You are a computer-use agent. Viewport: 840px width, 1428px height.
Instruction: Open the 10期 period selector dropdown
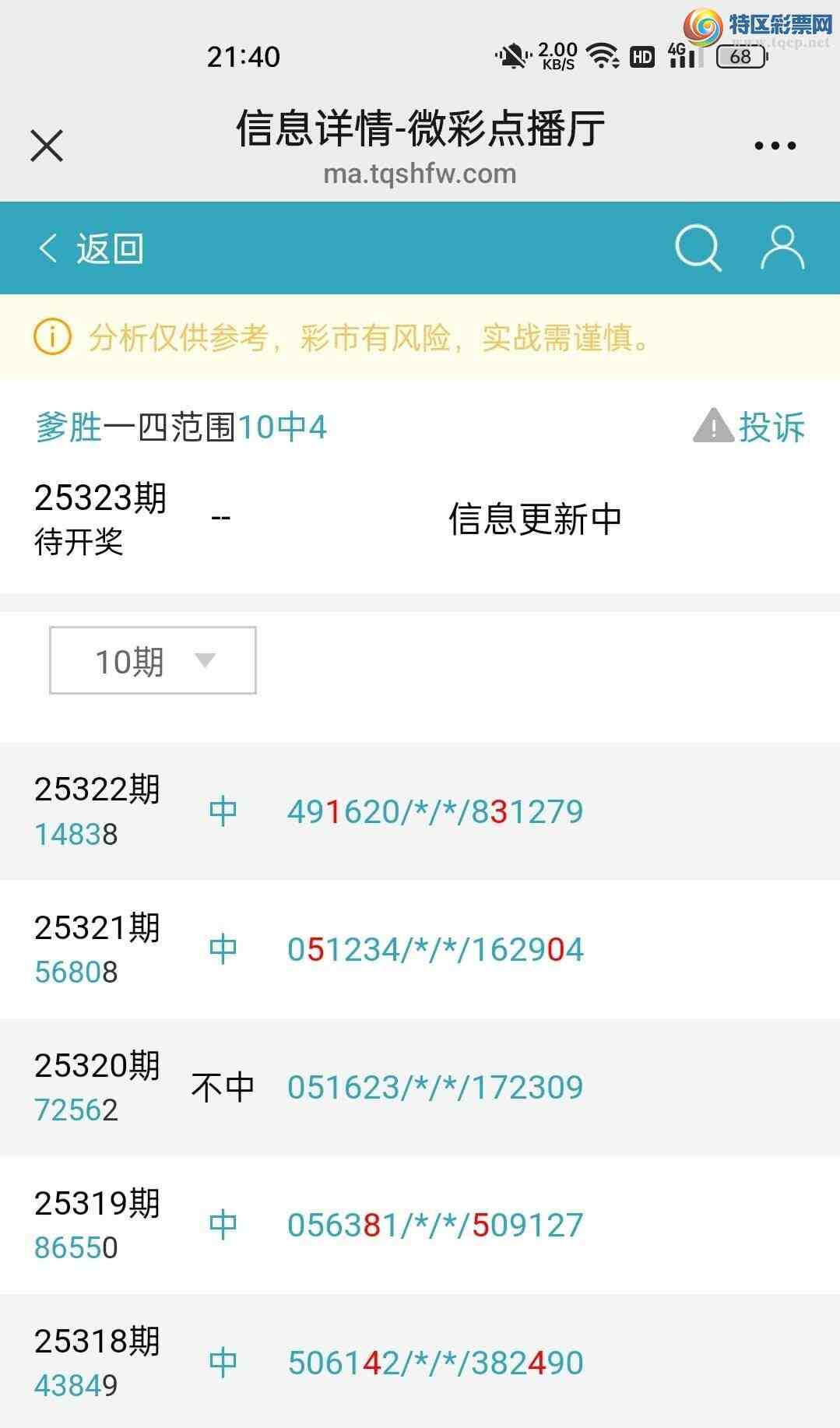(x=153, y=659)
